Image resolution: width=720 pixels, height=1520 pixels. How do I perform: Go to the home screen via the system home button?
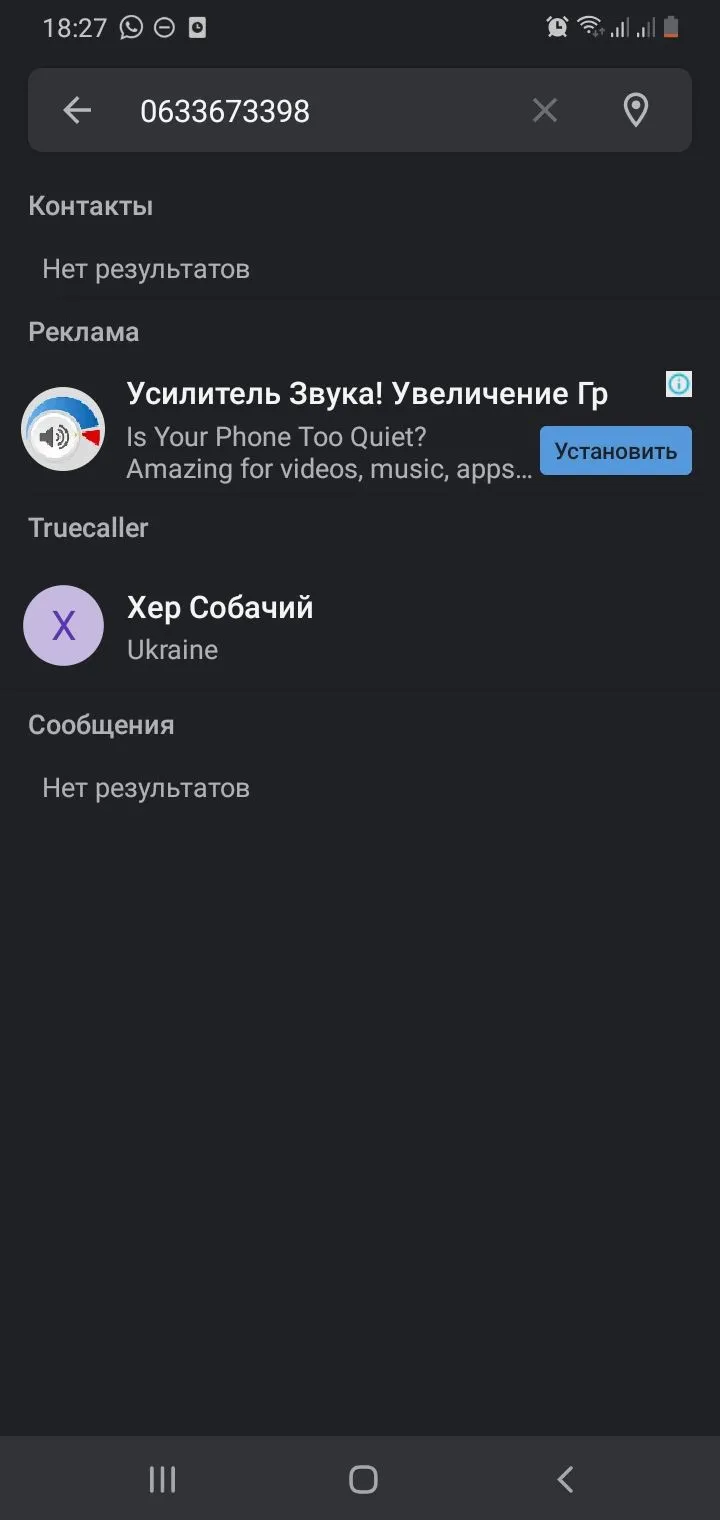click(x=363, y=1479)
